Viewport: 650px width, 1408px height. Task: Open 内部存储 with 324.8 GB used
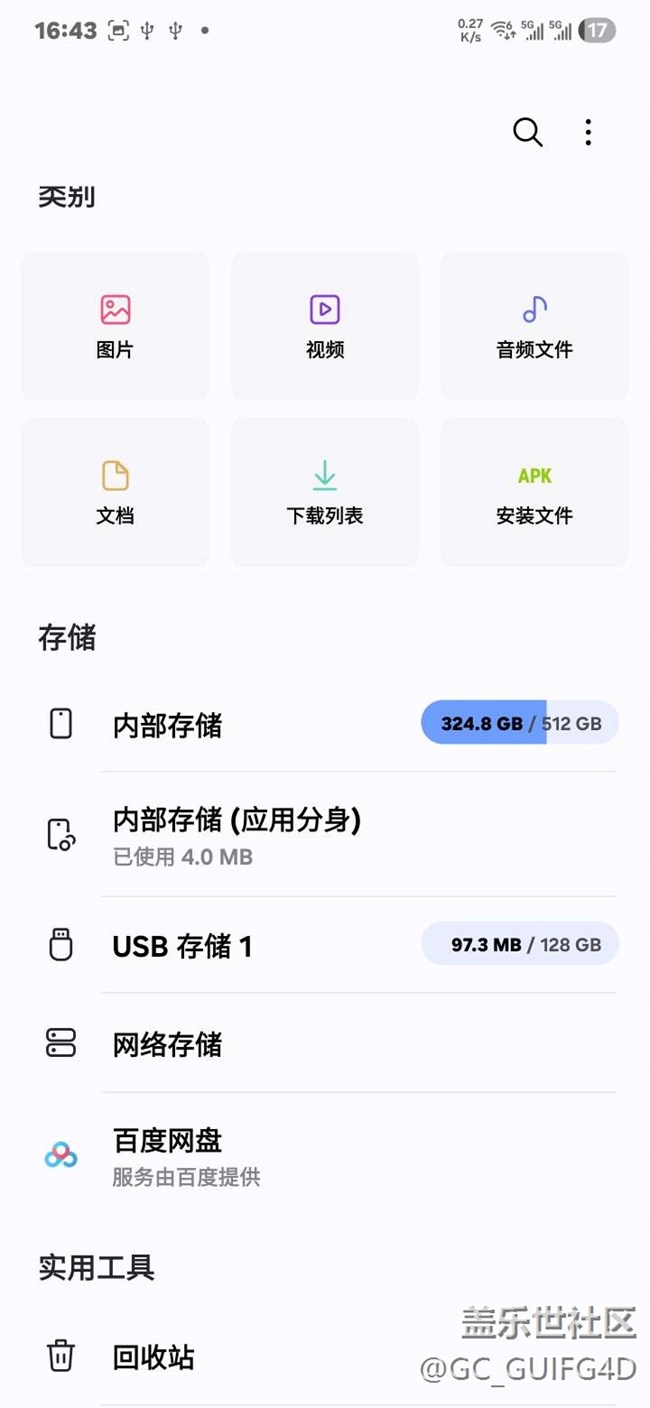pyautogui.click(x=325, y=723)
